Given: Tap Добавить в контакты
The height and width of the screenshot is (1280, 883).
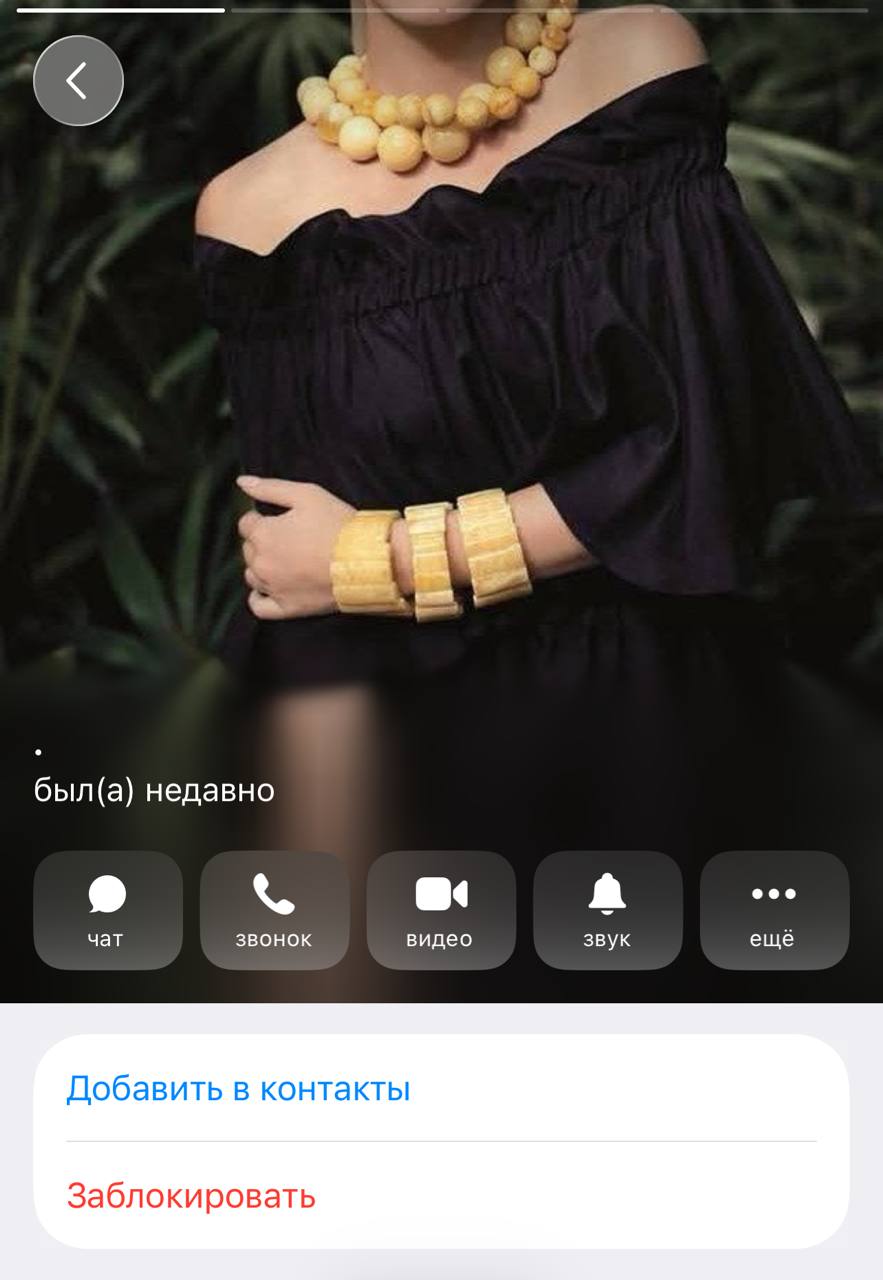Looking at the screenshot, I should click(238, 1088).
